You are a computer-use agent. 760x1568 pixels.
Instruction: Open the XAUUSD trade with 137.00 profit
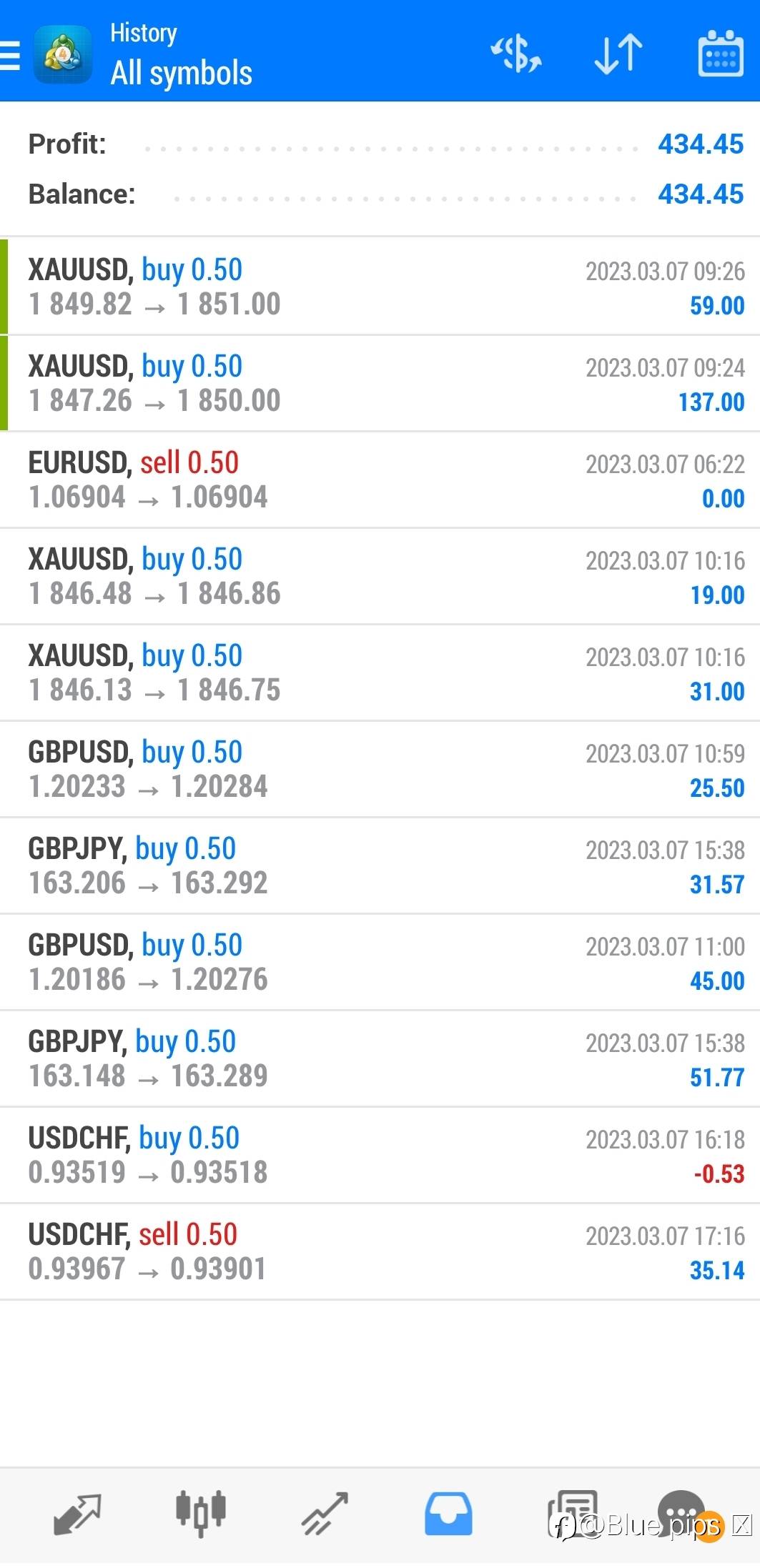click(x=380, y=384)
